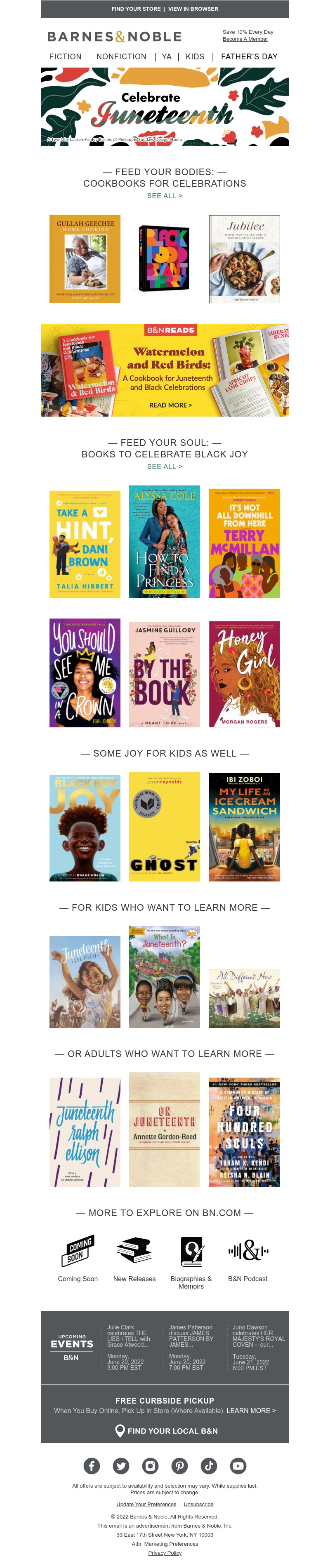The image size is (330, 1568).
Task: View the Honey Girl book cover
Action: [244, 673]
